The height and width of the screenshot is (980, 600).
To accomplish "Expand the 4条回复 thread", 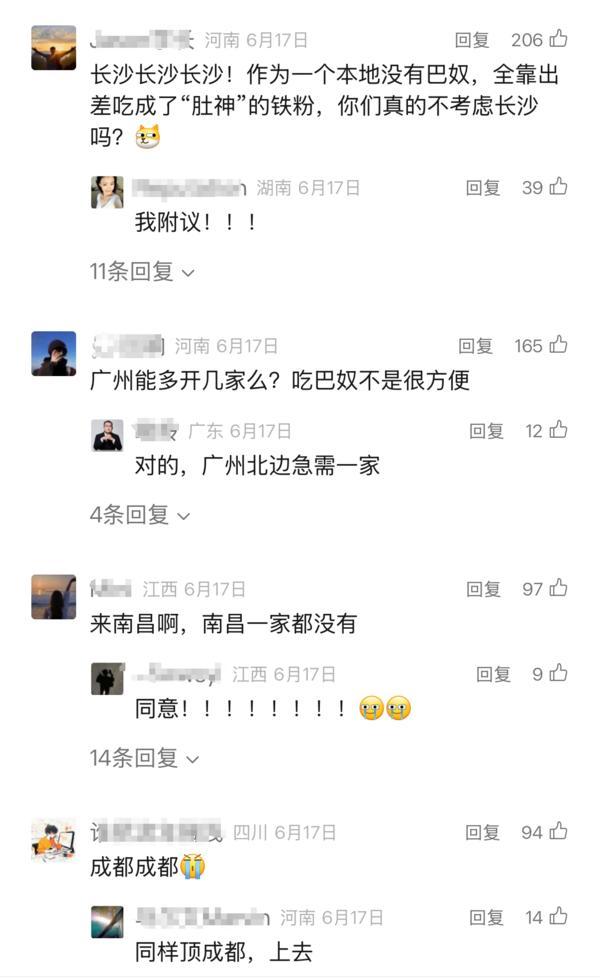I will coord(139,515).
